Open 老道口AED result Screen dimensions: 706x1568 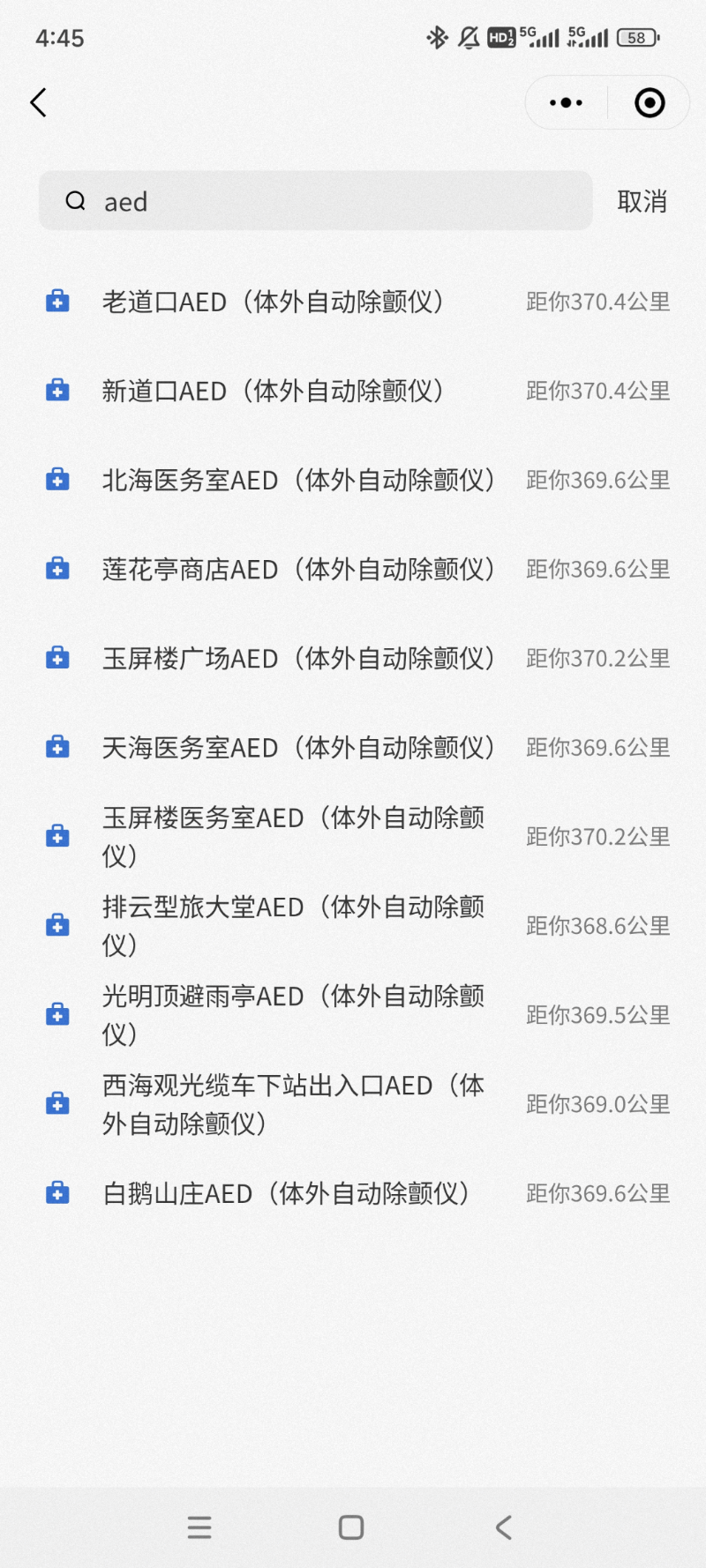click(353, 302)
